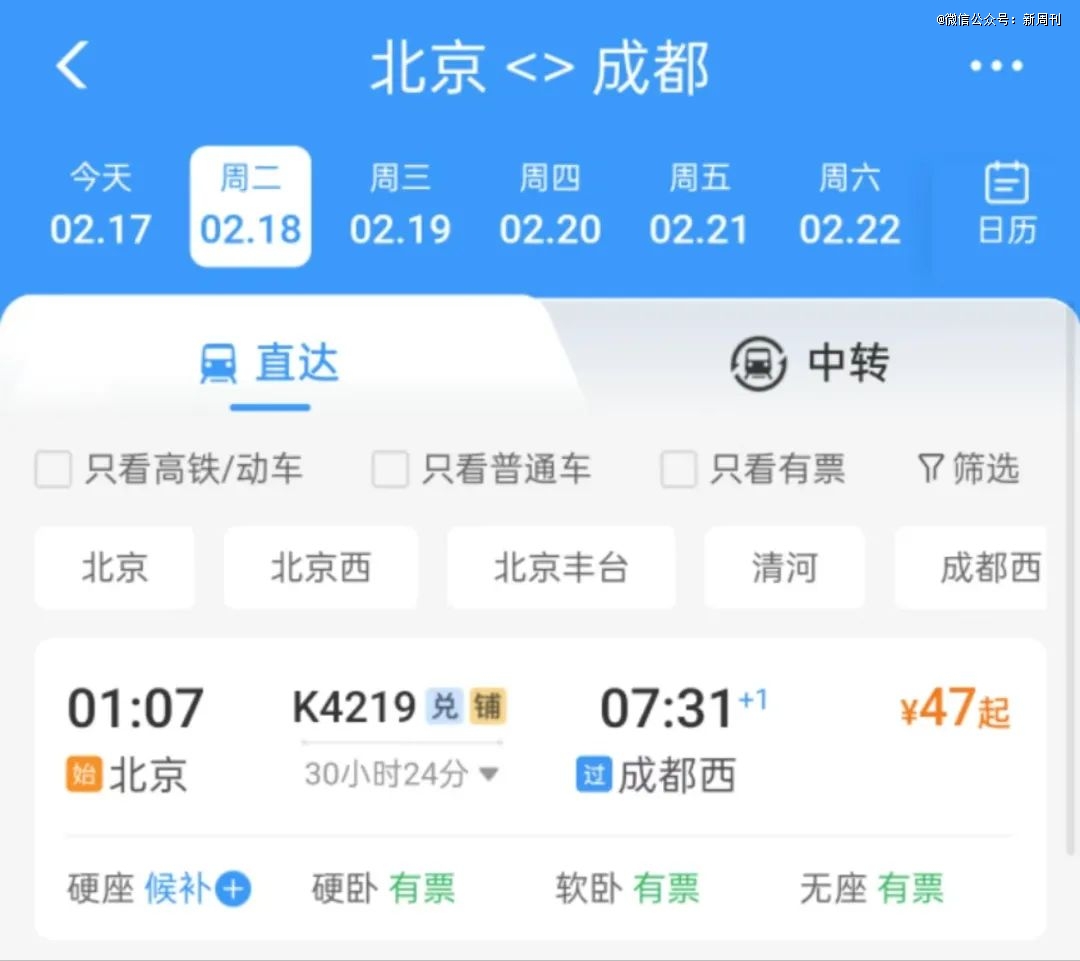Open the three-dot overflow menu
Screen dimensions: 1080x961
(996, 67)
